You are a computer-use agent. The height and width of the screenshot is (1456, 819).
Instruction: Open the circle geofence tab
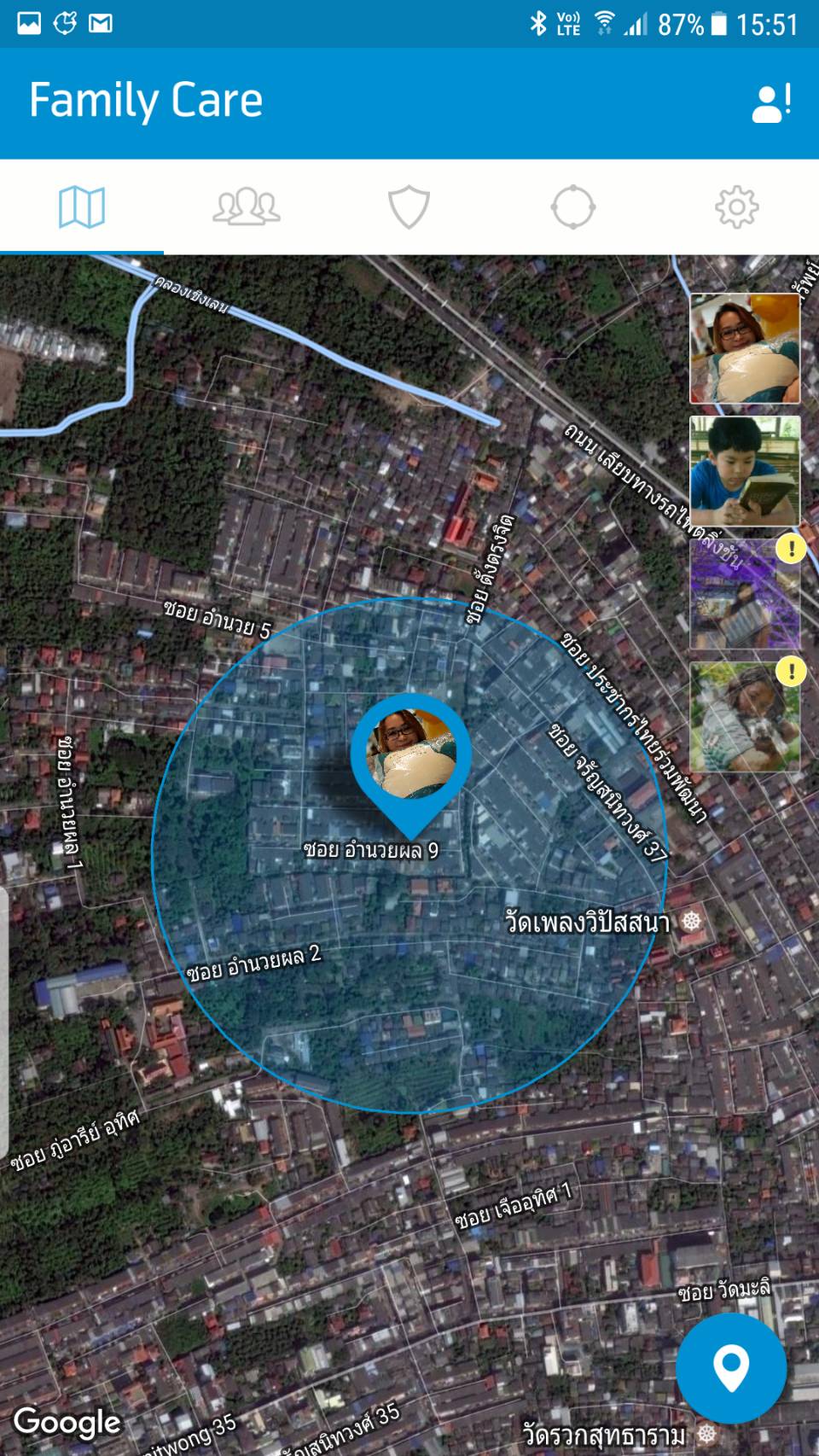click(572, 207)
